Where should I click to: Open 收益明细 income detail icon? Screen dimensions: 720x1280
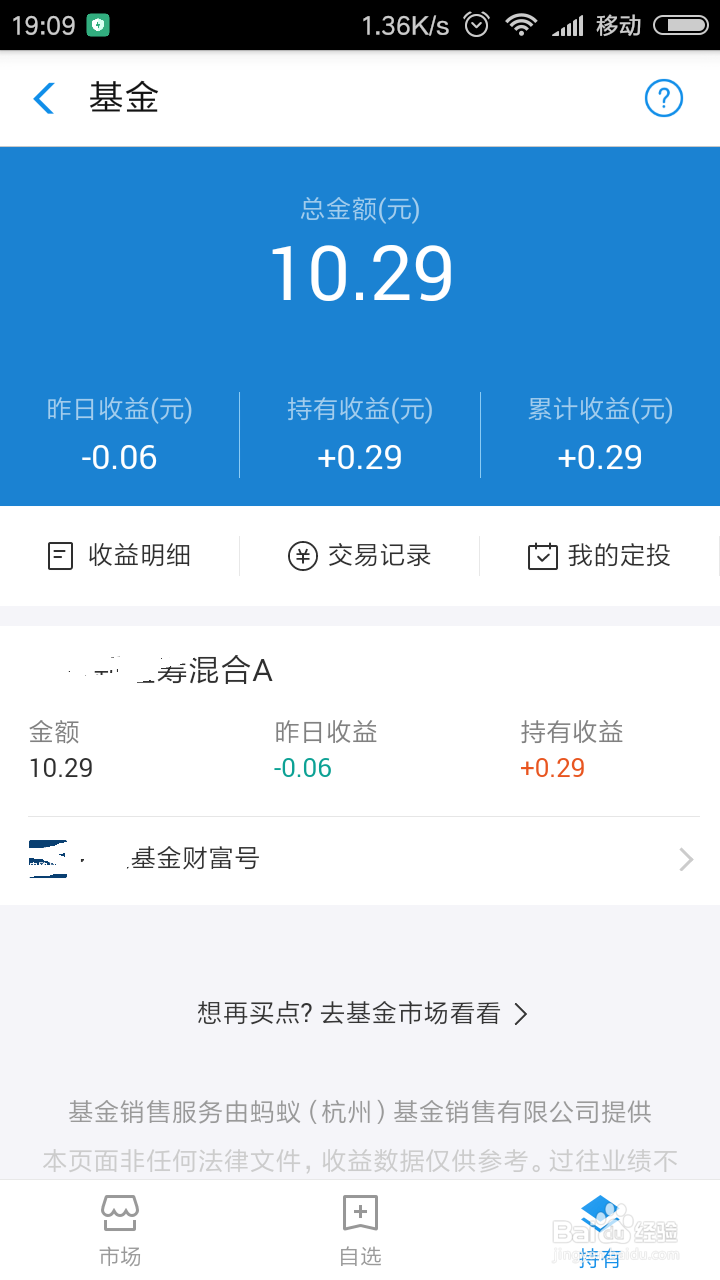[x=57, y=556]
